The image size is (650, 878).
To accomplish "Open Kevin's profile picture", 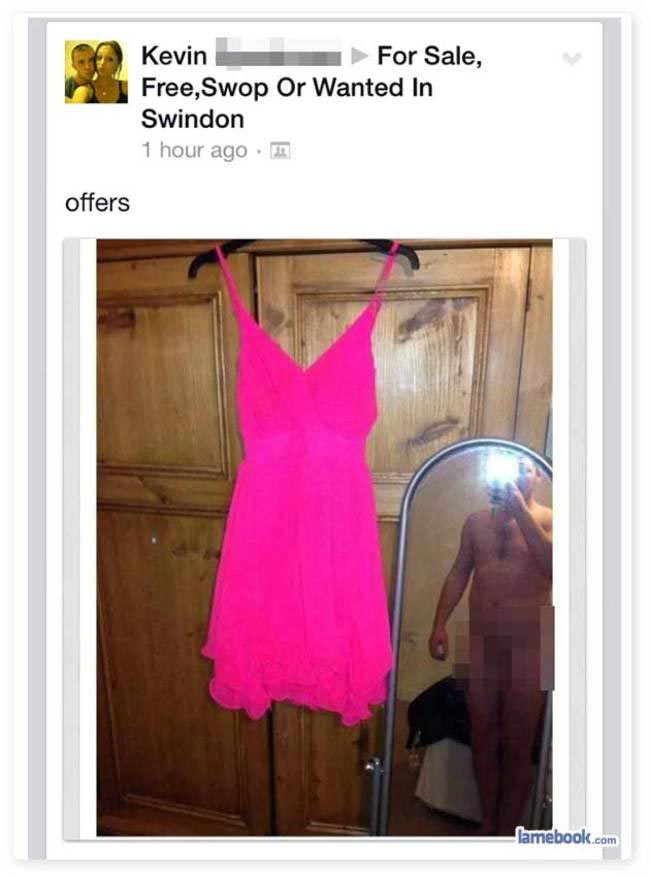I will [x=96, y=72].
